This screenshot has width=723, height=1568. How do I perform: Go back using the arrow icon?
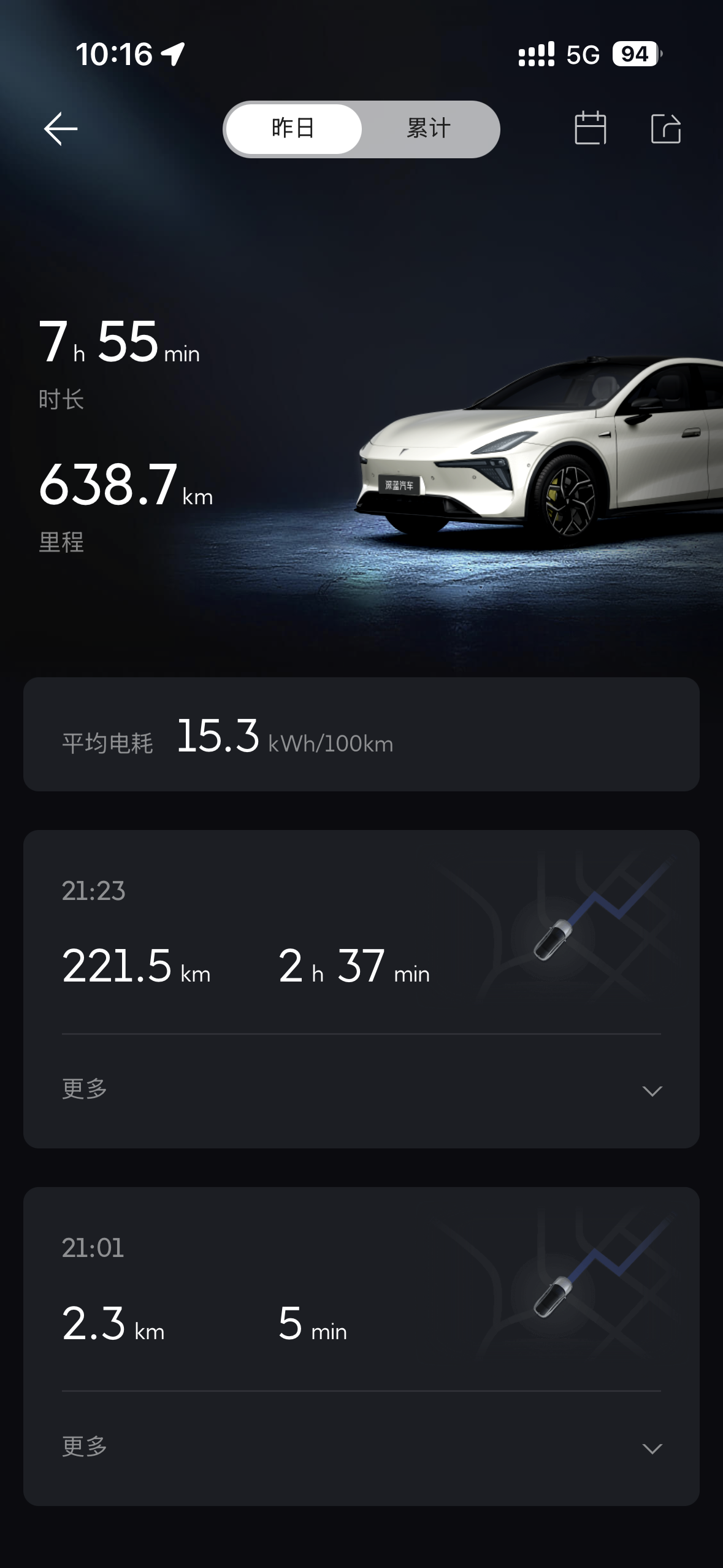point(61,129)
